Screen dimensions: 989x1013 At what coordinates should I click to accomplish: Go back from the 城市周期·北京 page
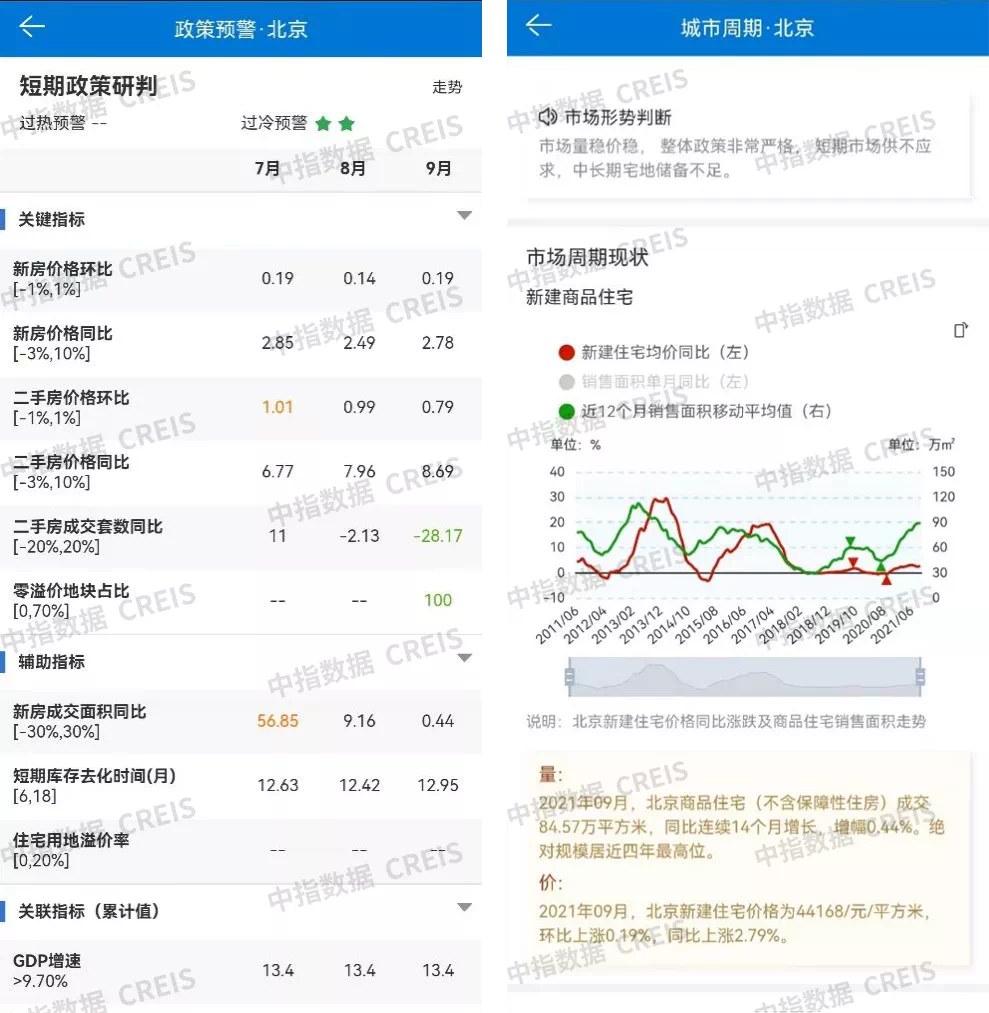539,25
